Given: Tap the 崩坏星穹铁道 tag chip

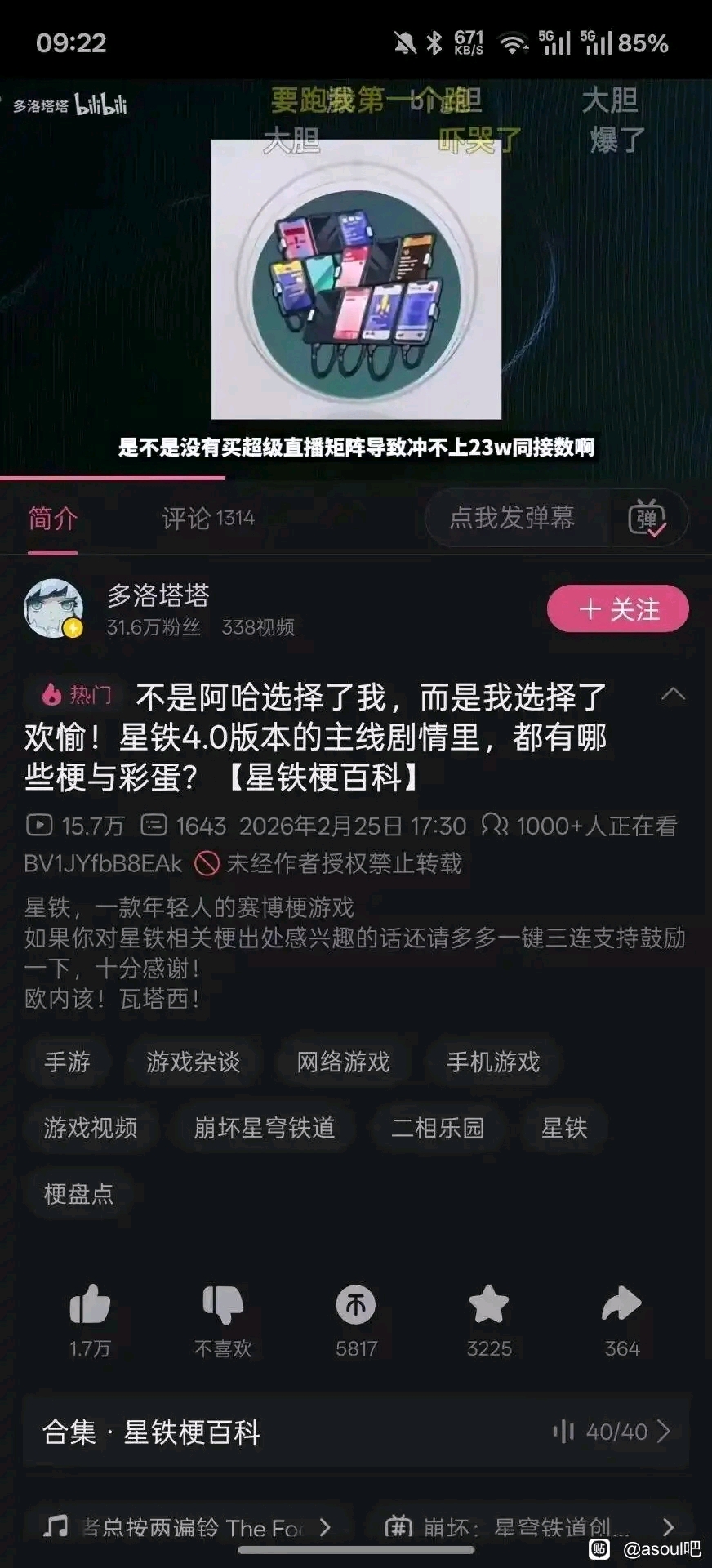Looking at the screenshot, I should [x=264, y=1128].
